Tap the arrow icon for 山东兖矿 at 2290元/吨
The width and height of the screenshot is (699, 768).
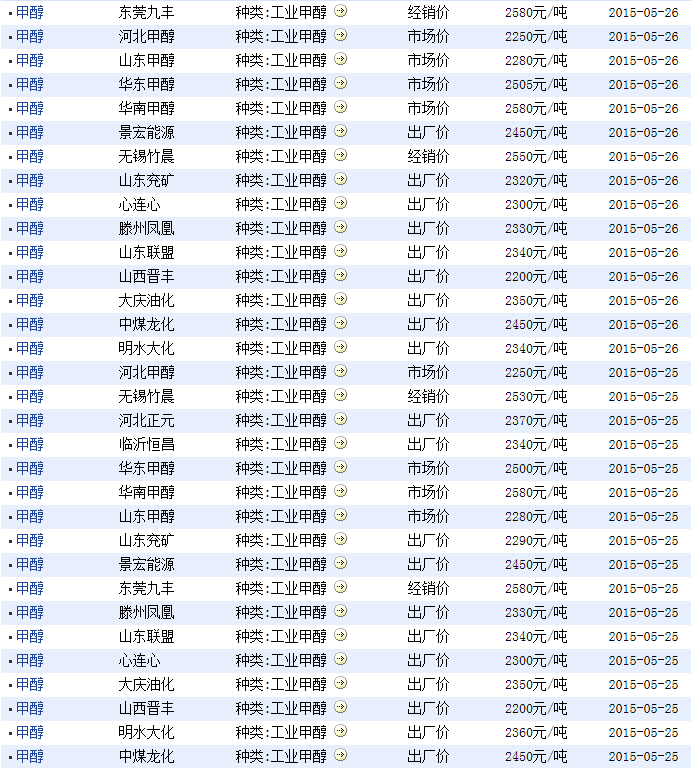tap(340, 539)
